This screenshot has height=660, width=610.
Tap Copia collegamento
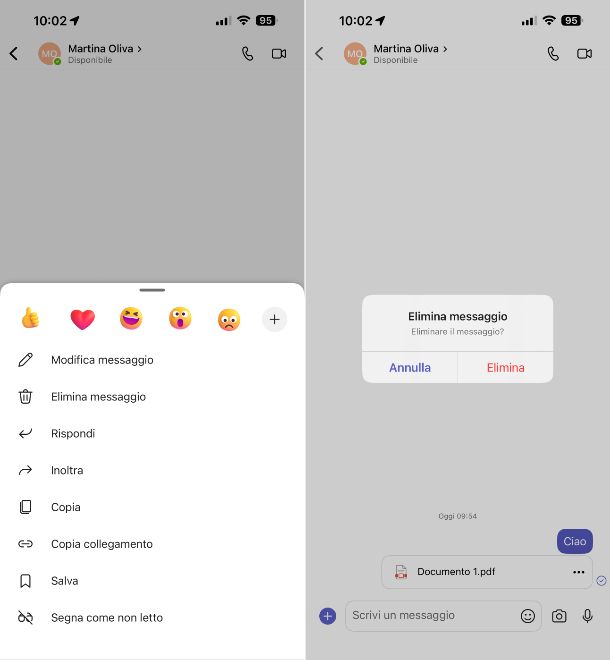[102, 544]
